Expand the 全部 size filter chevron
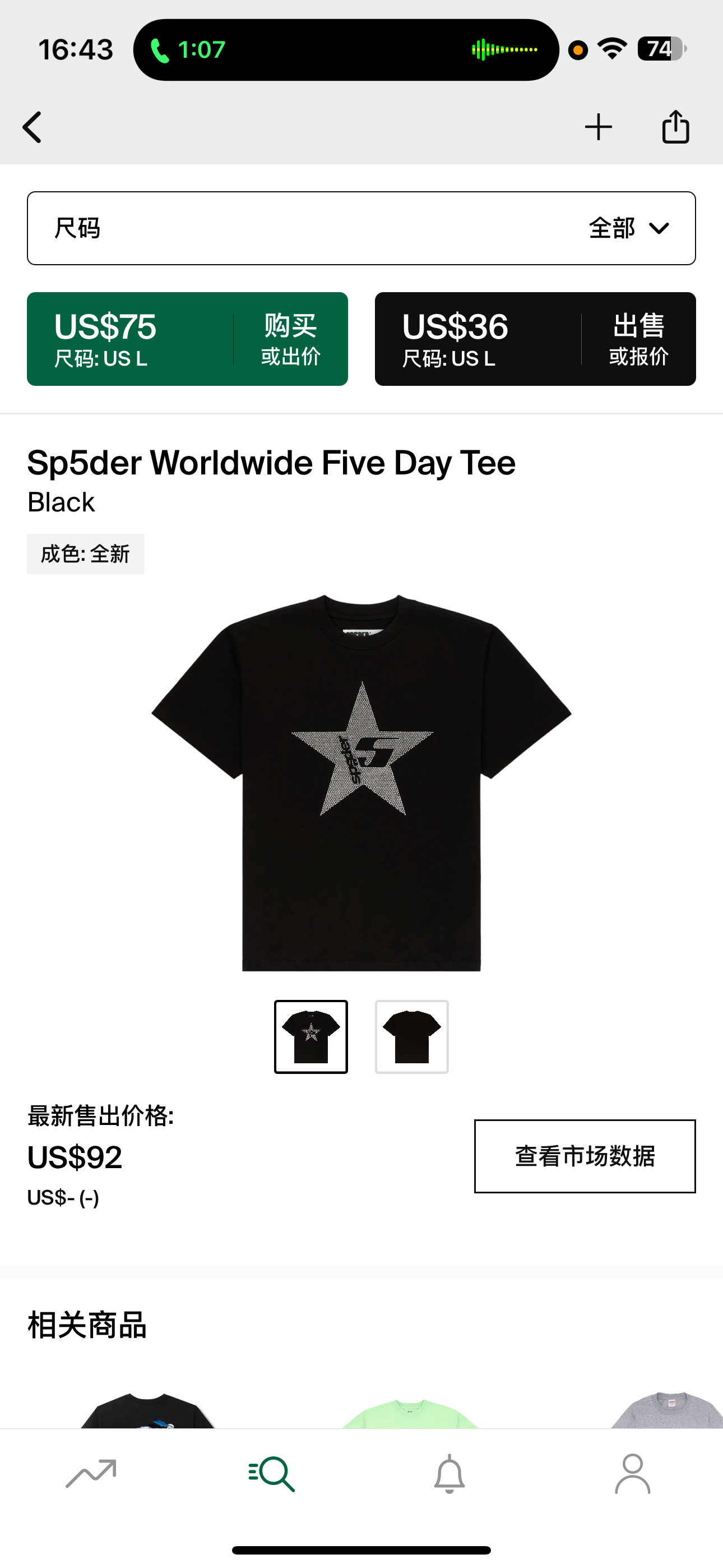723x1568 pixels. tap(660, 229)
